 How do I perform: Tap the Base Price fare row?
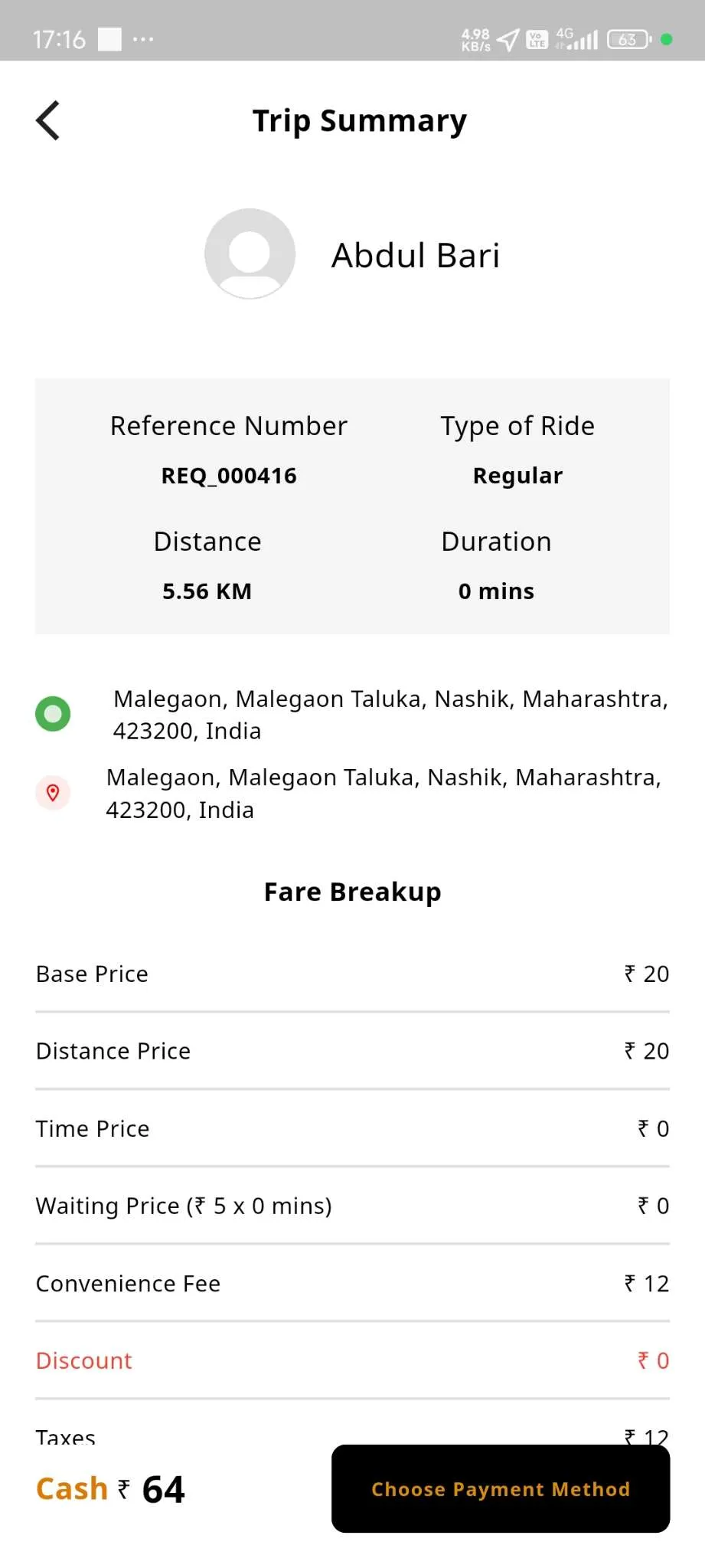click(x=92, y=974)
